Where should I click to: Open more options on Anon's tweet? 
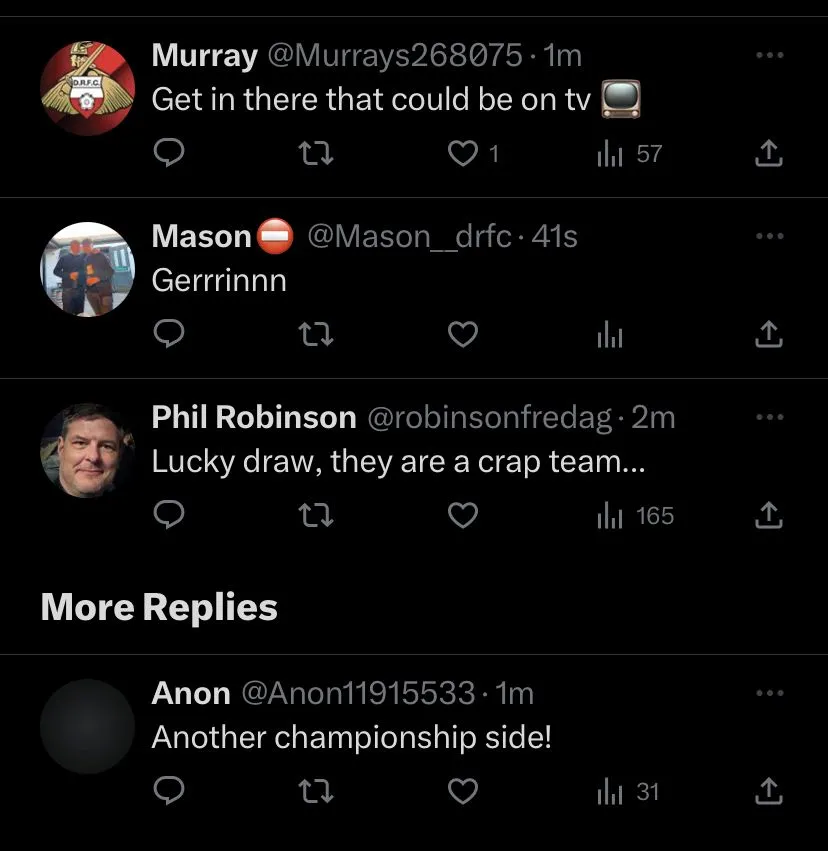click(x=769, y=693)
